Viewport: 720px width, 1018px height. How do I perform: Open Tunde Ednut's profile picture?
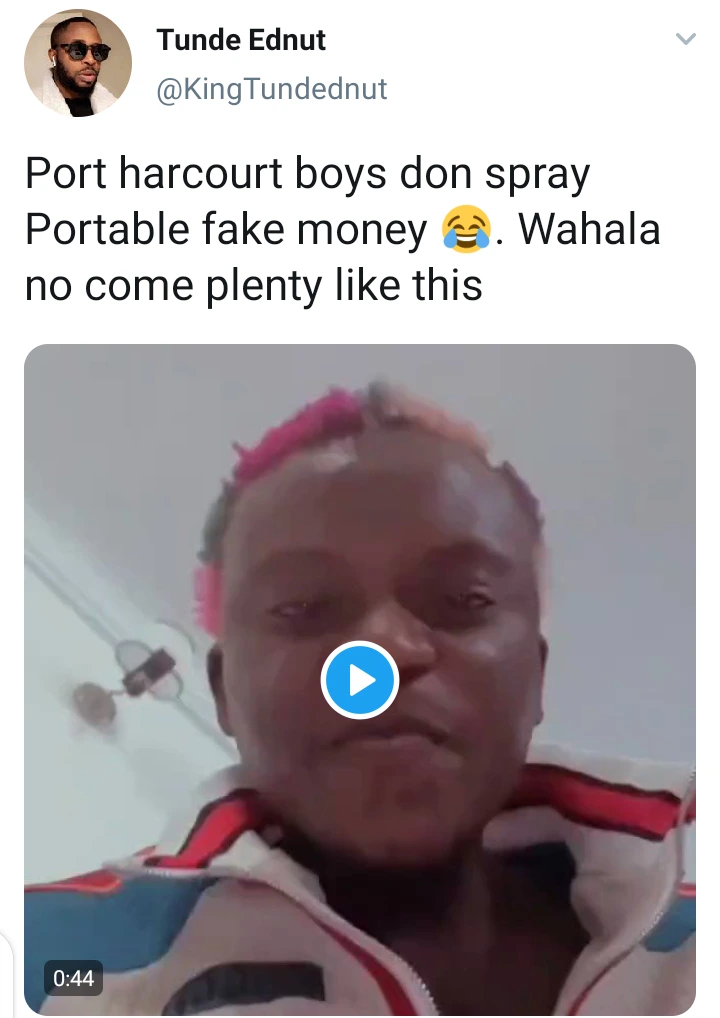pyautogui.click(x=78, y=64)
